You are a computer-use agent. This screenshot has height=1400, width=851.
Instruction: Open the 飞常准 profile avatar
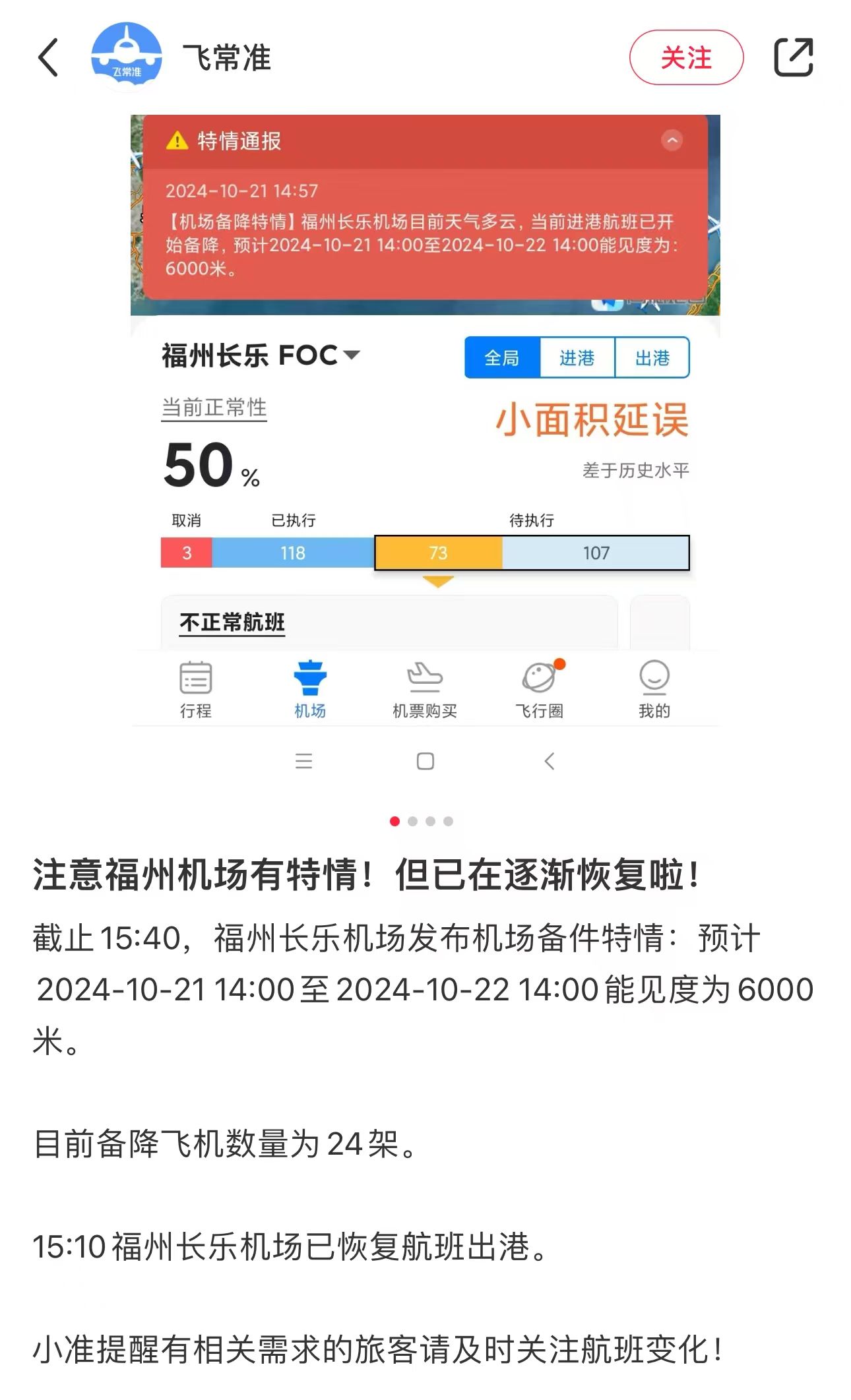[x=126, y=57]
